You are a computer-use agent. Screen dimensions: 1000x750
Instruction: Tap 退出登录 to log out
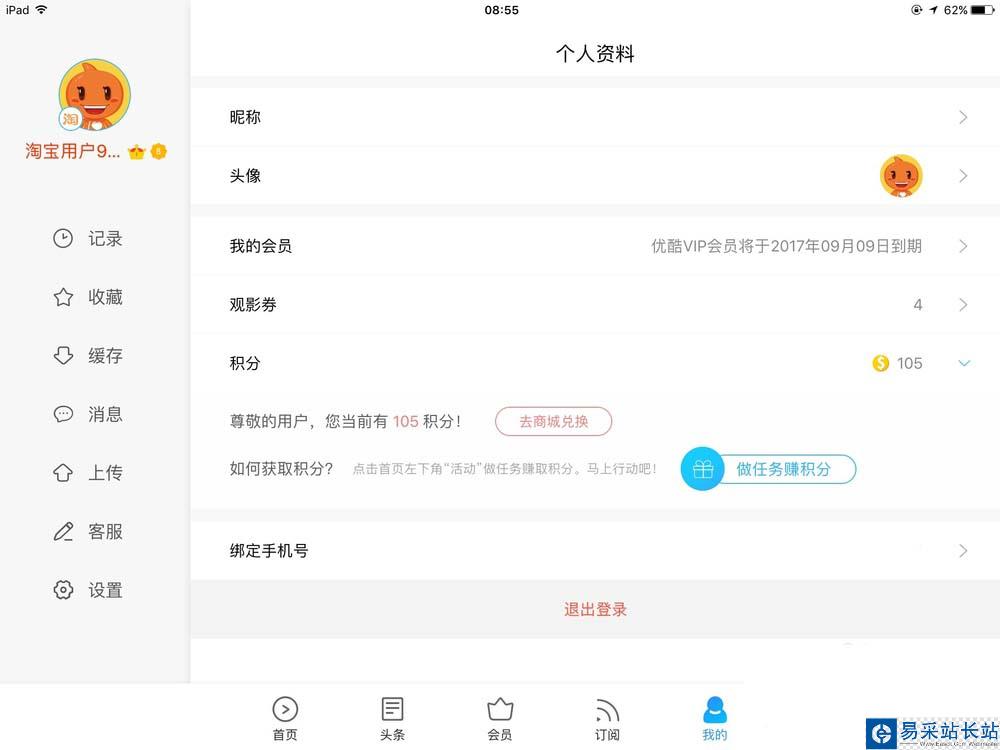(595, 609)
